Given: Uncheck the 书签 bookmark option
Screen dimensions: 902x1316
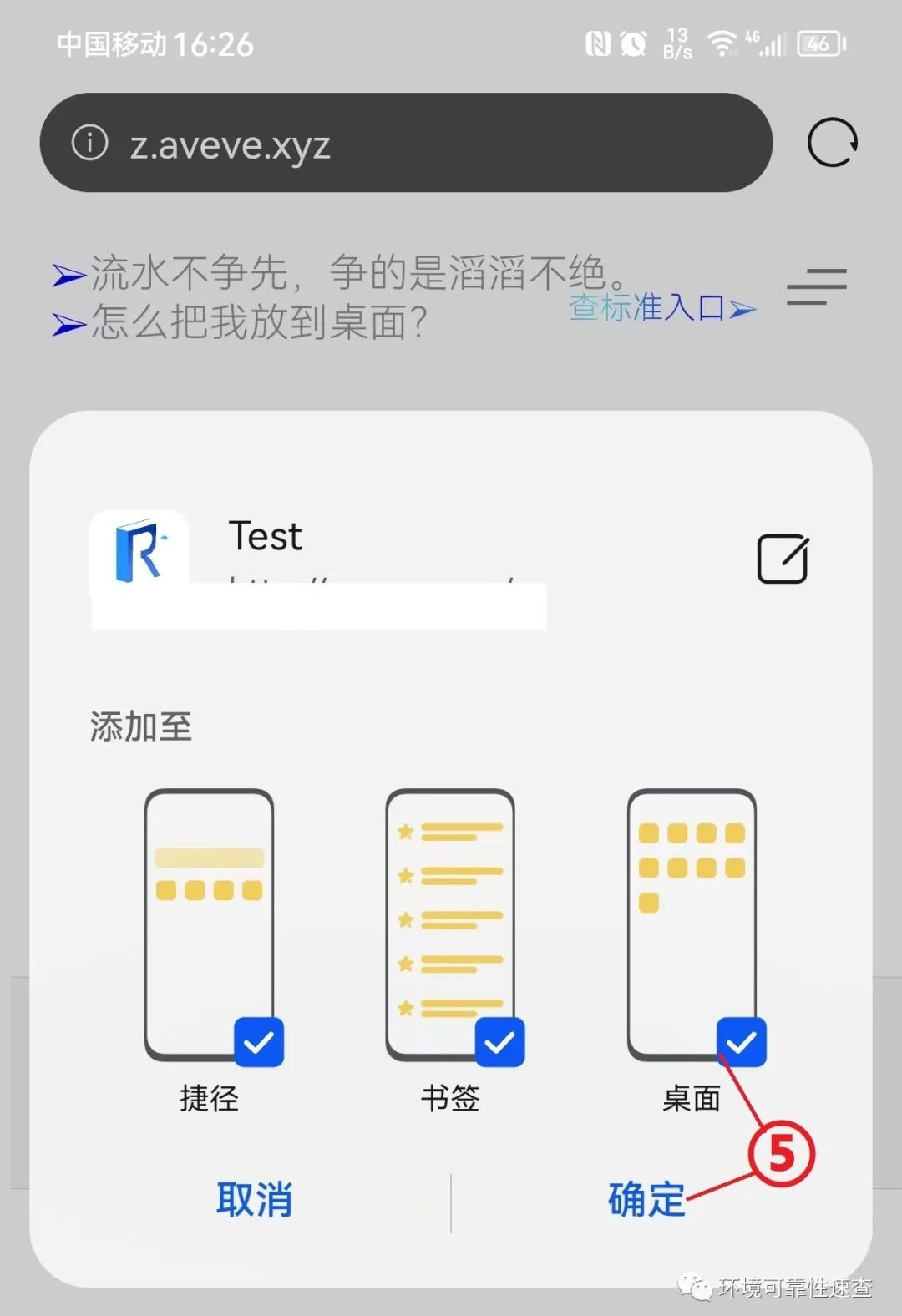Looking at the screenshot, I should (x=499, y=1041).
